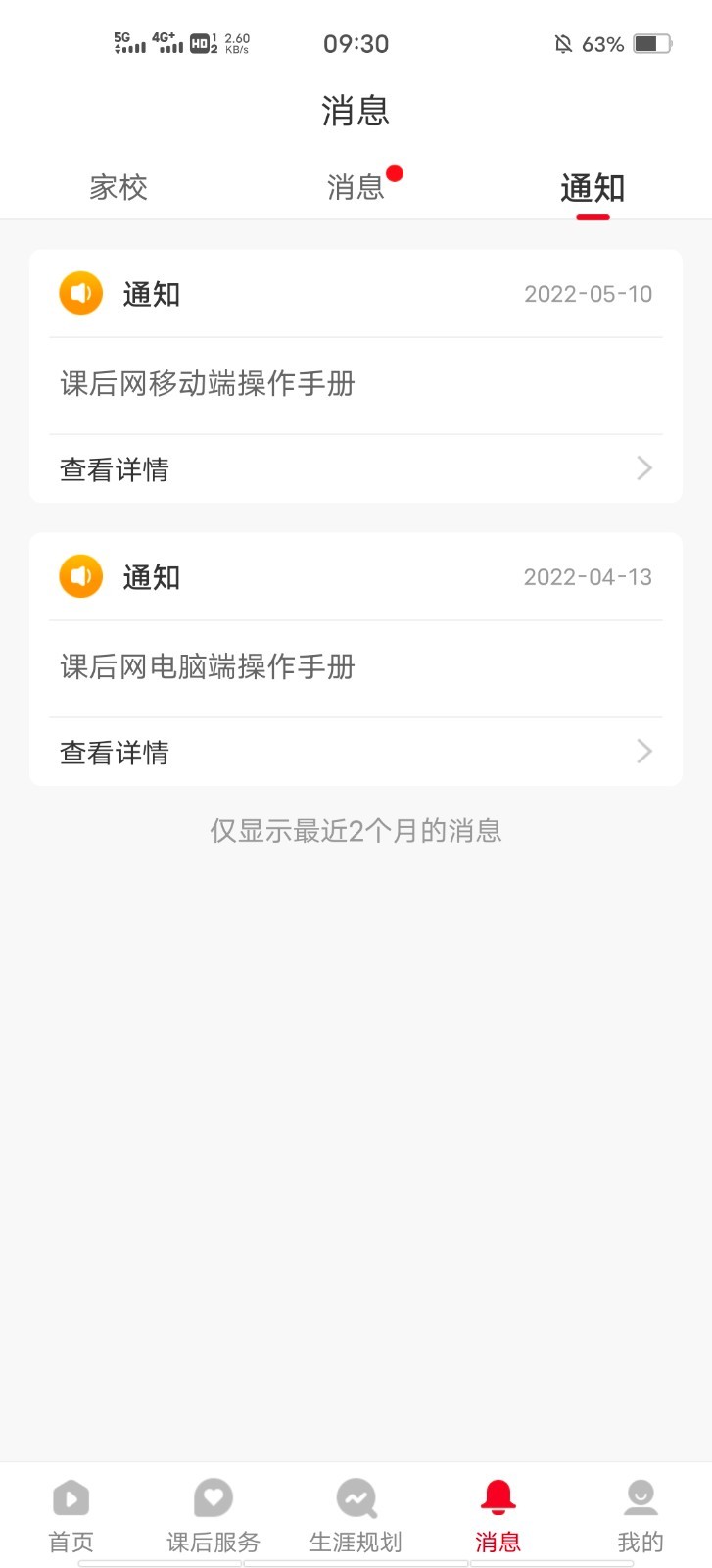The width and height of the screenshot is (712, 1568).
Task: Select the 通知 tab
Action: tap(593, 187)
